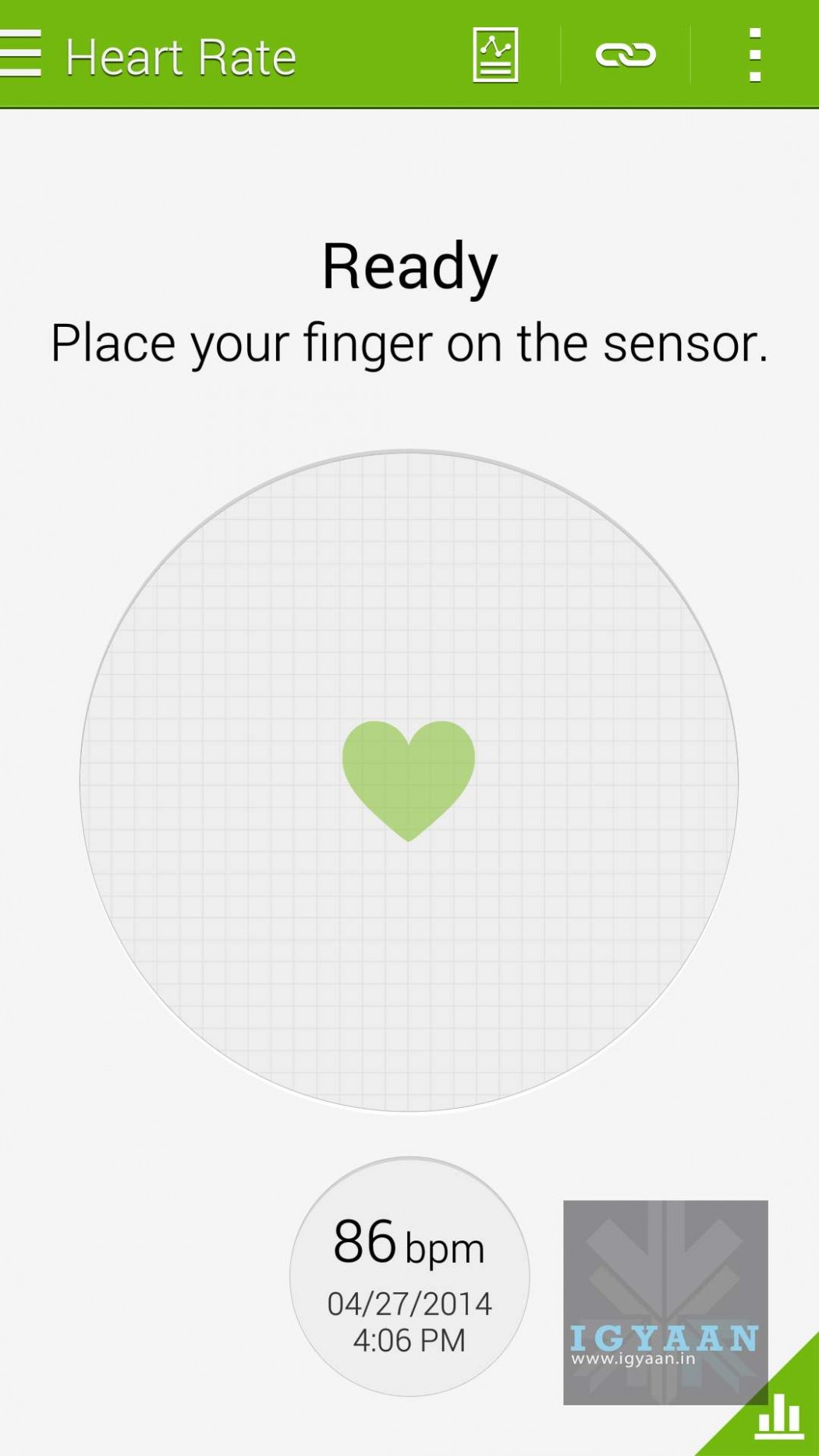The width and height of the screenshot is (819, 1456).
Task: Open the last 86 bpm reading
Action: pyautogui.click(x=409, y=1277)
